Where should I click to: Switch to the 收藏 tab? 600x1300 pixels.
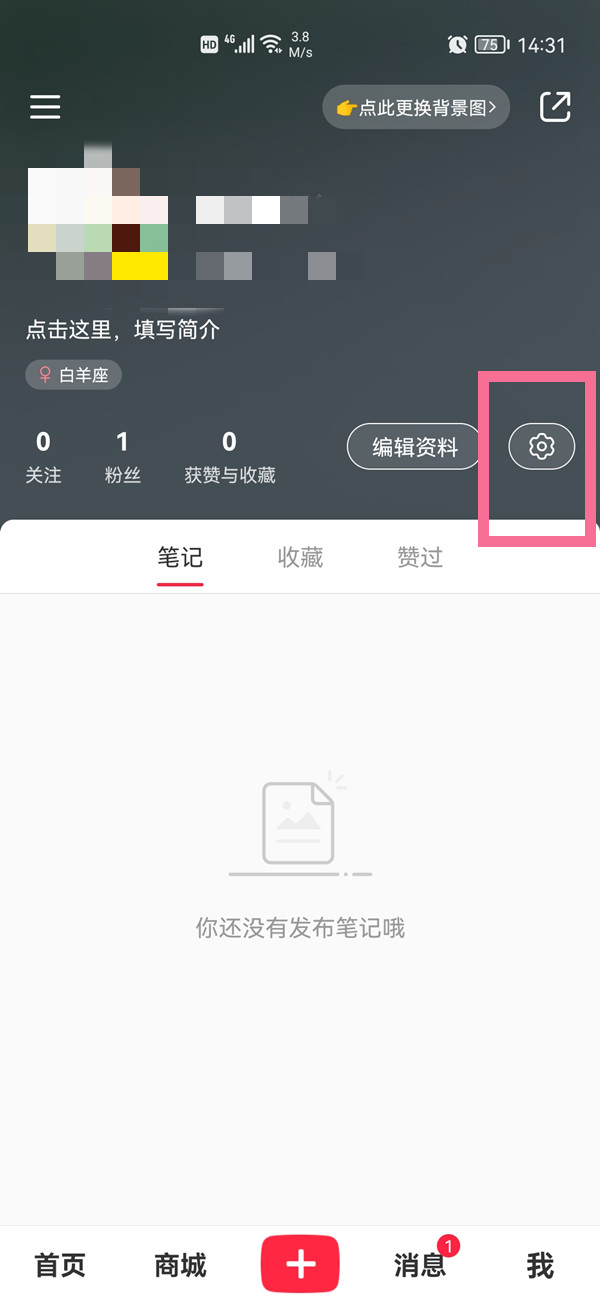coord(300,557)
